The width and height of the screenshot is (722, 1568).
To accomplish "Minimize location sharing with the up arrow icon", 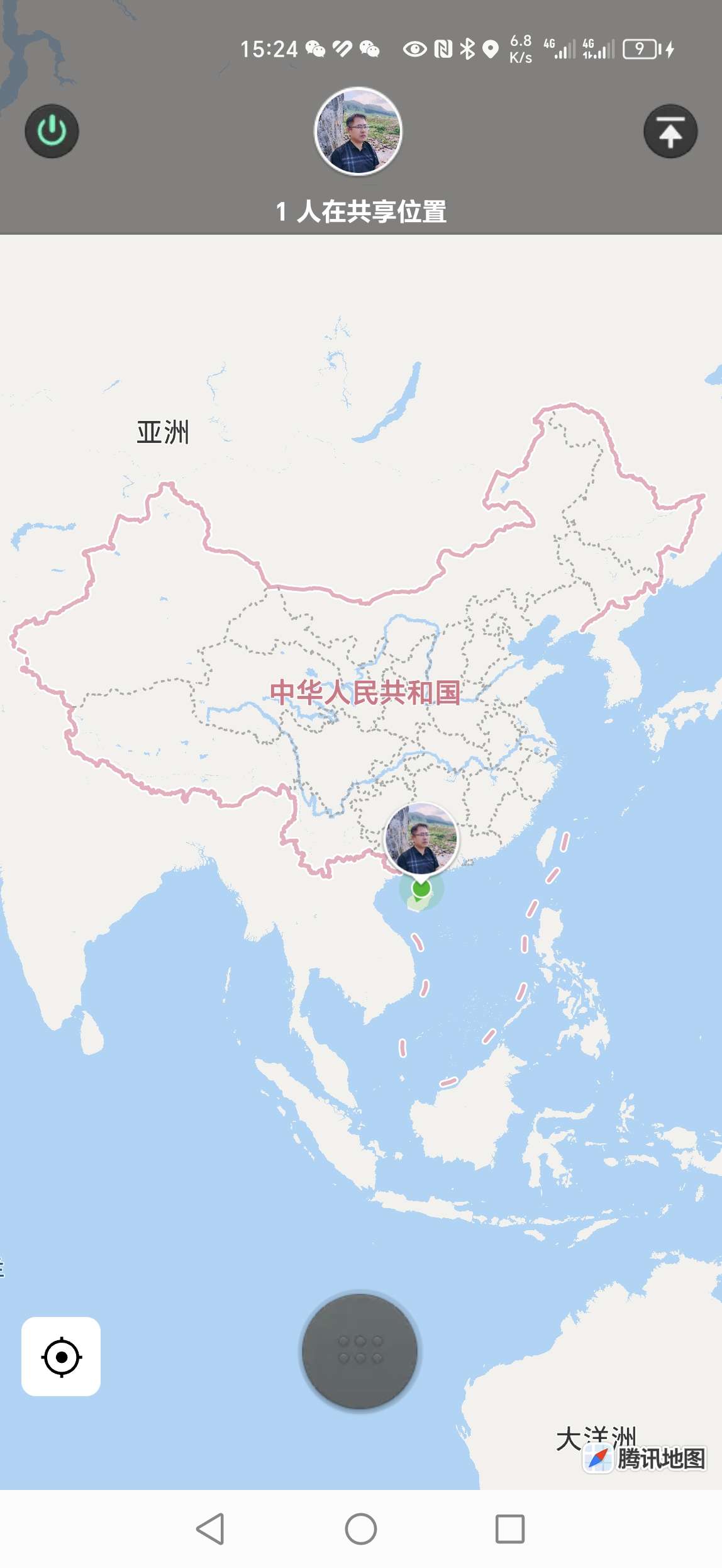I will point(670,131).
